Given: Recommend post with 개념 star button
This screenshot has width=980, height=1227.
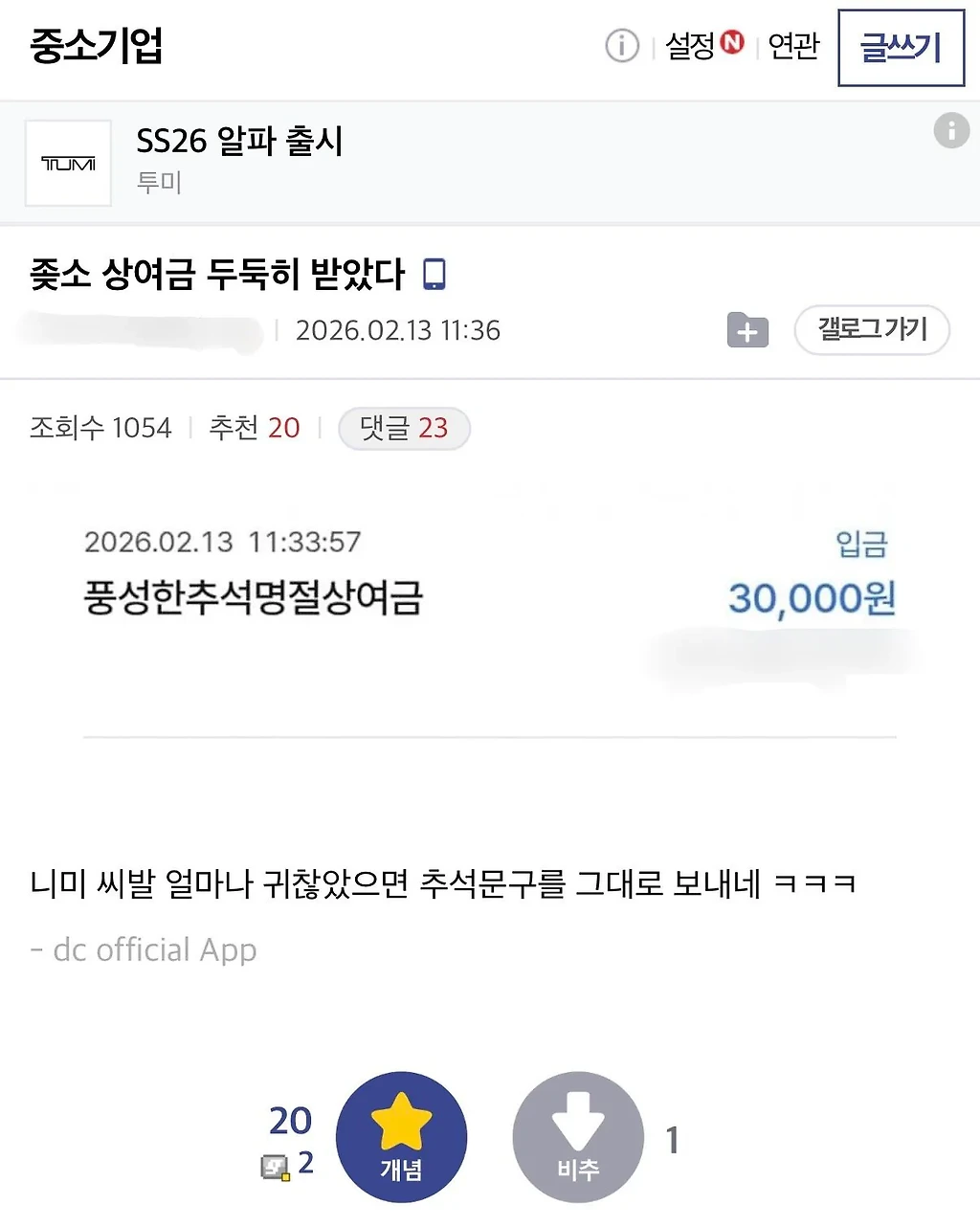Looking at the screenshot, I should pos(401,1136).
